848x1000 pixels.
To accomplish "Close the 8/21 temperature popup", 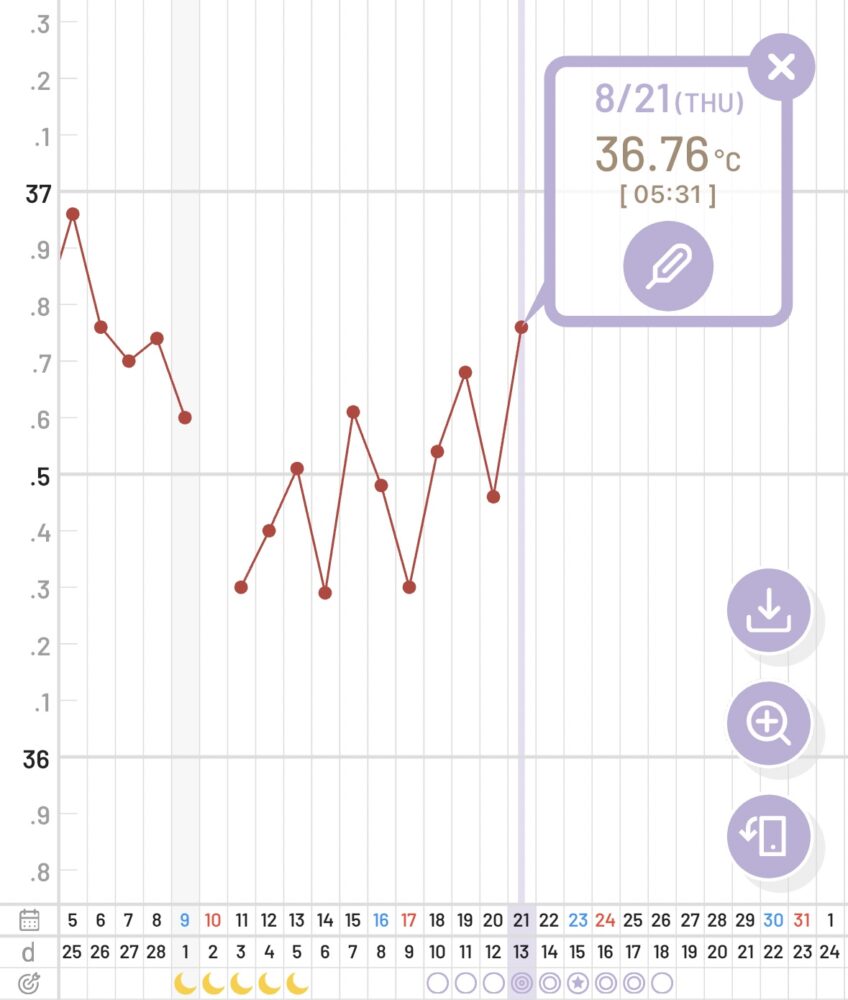I will click(x=781, y=67).
